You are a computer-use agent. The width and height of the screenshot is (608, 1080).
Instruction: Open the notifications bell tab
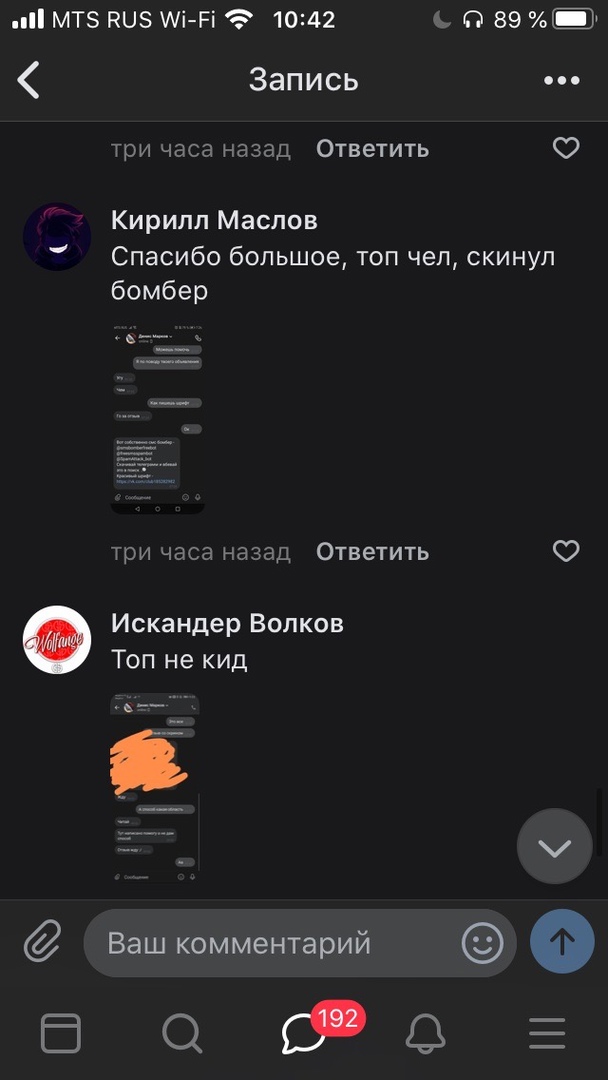(x=425, y=1033)
